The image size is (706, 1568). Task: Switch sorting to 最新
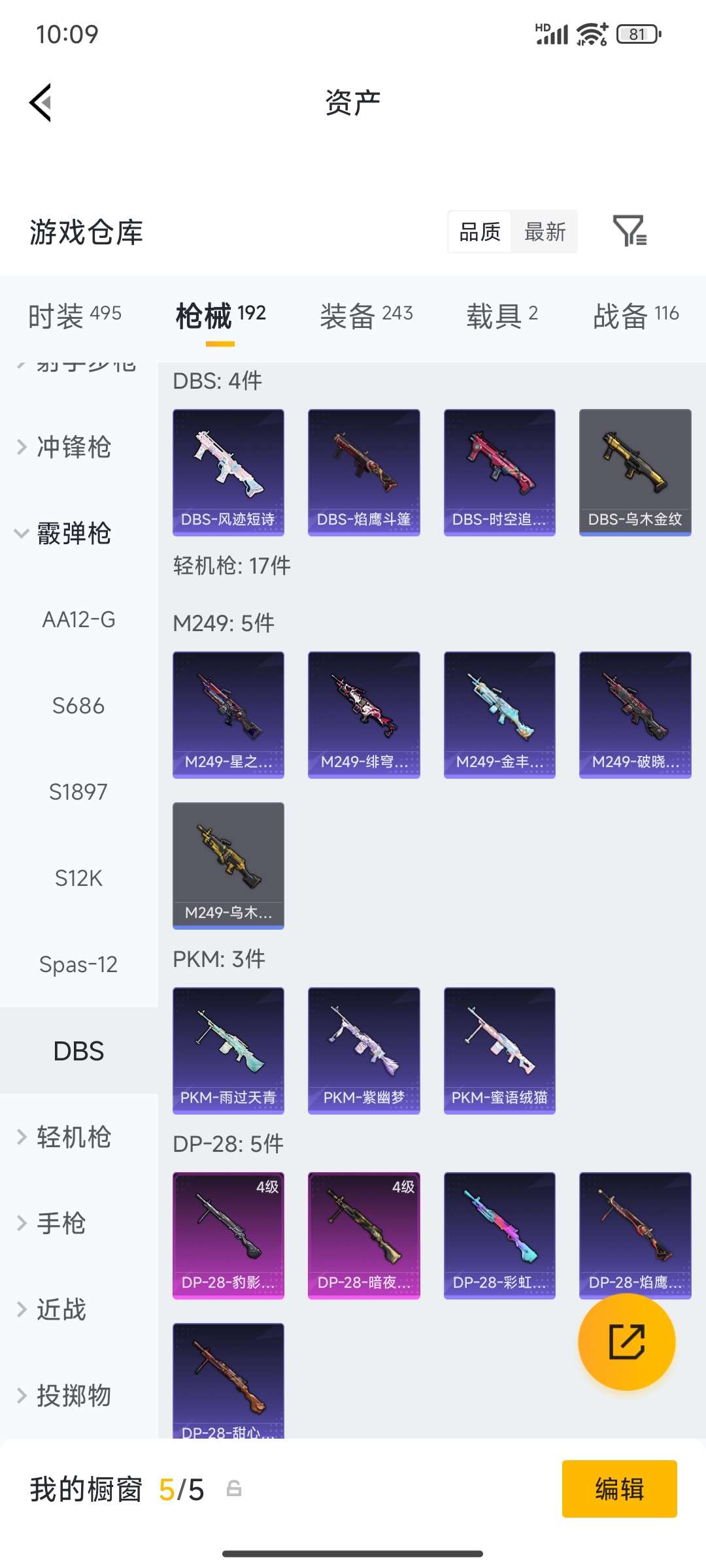pos(545,232)
